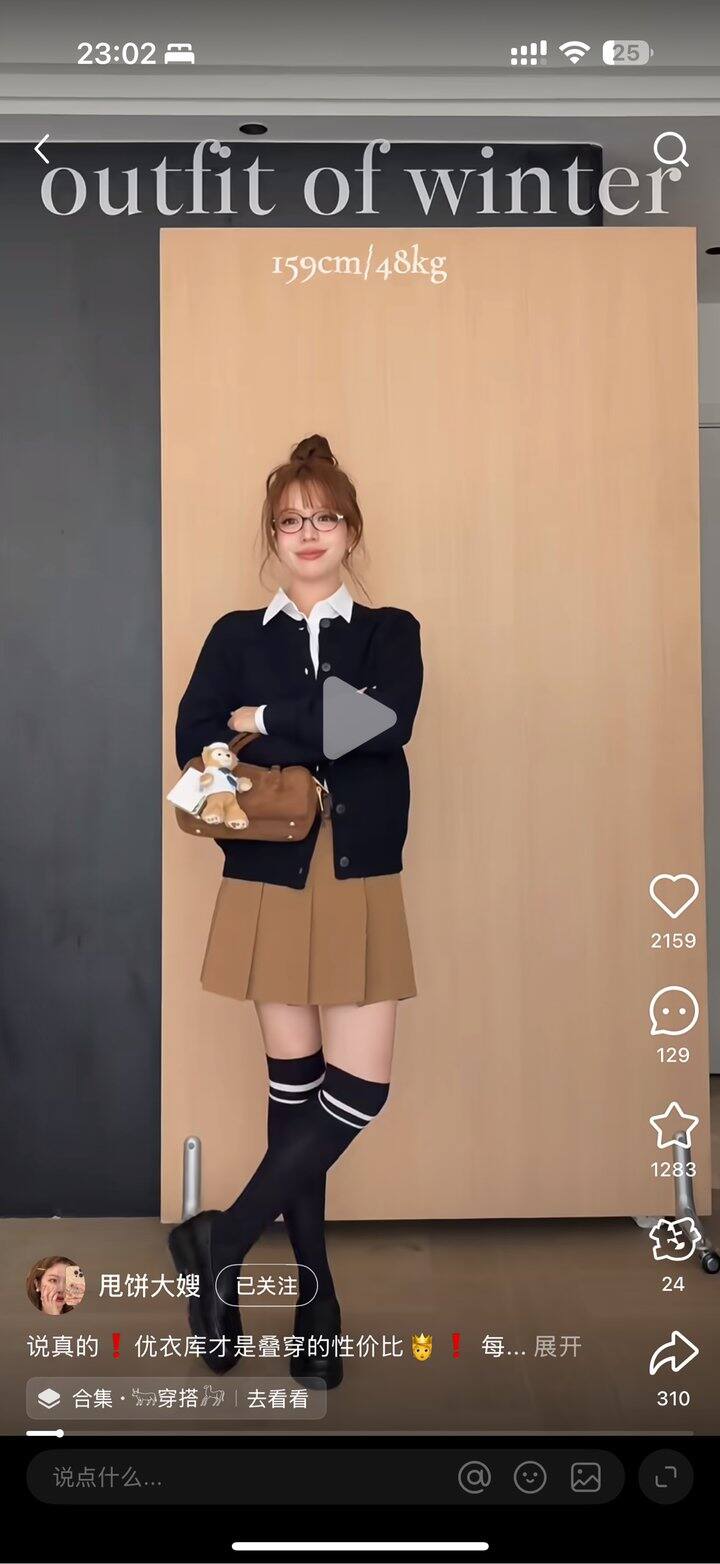The width and height of the screenshot is (720, 1564).
Task: Save the video with the star icon
Action: click(x=673, y=1126)
